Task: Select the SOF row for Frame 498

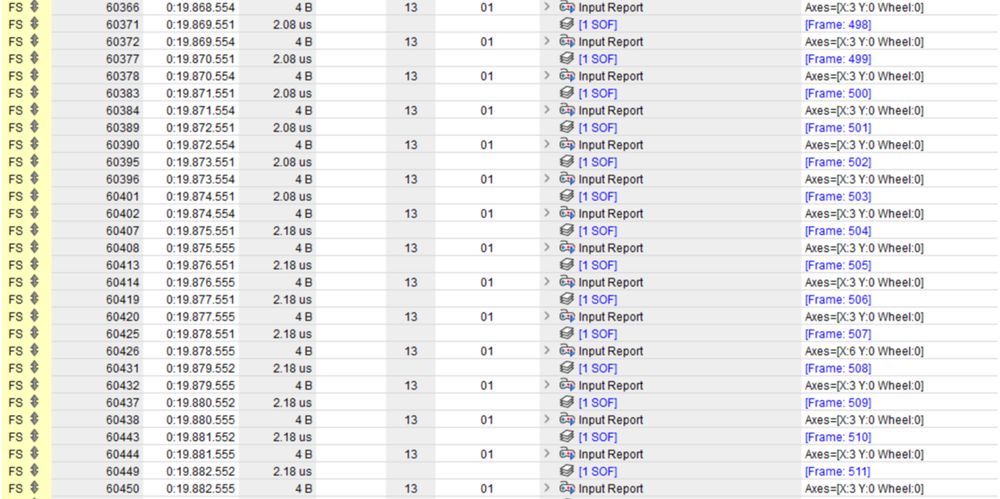Action: coord(597,25)
